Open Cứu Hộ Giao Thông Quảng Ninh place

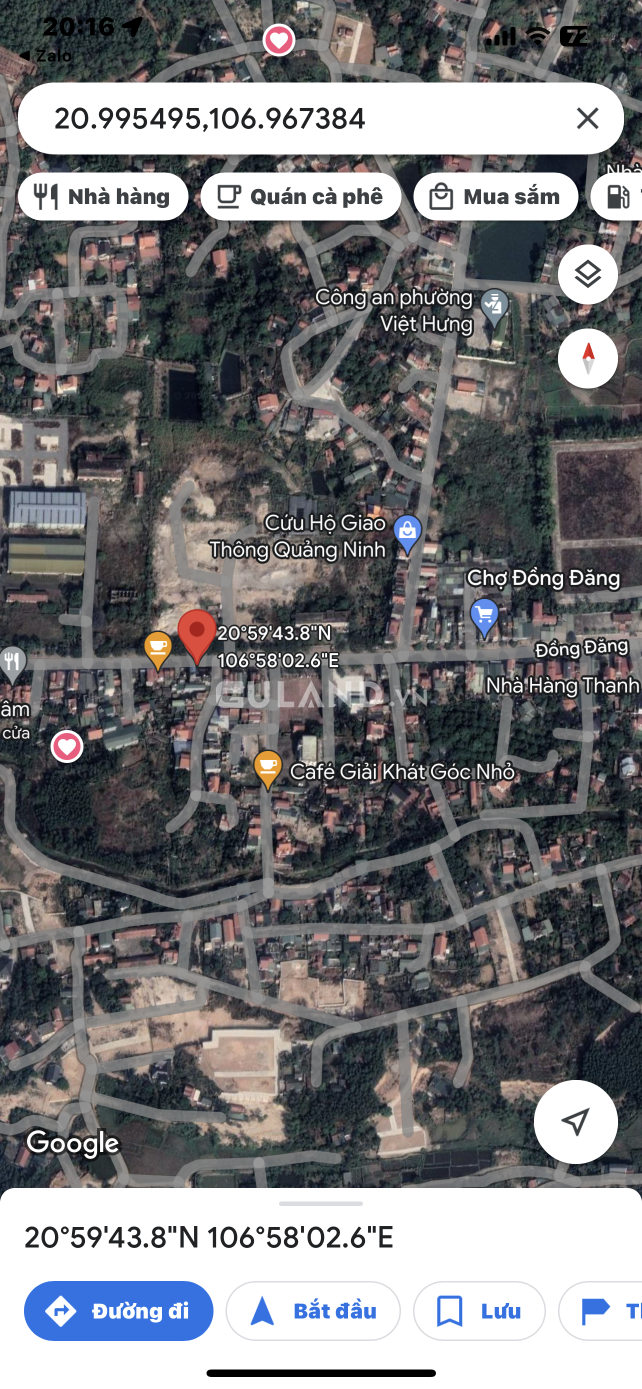pyautogui.click(x=407, y=532)
